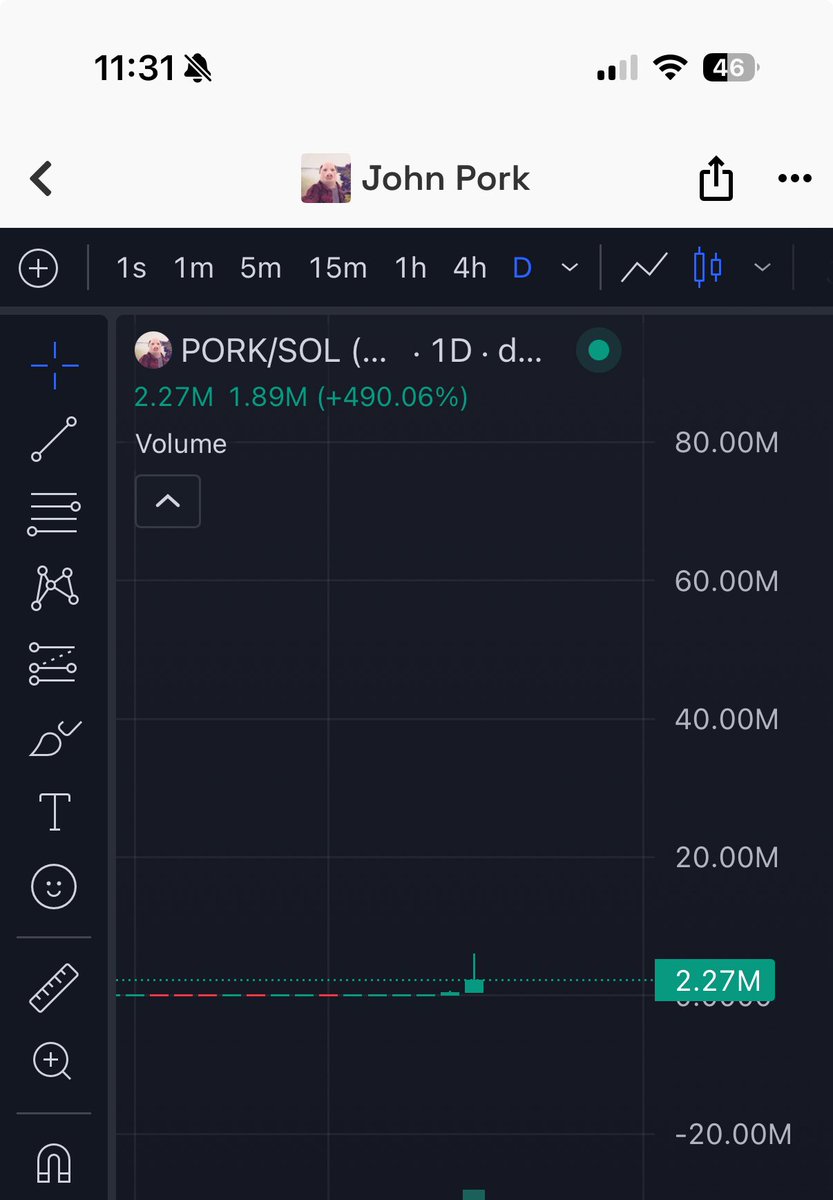Open the three-dot overflow menu

click(x=794, y=179)
